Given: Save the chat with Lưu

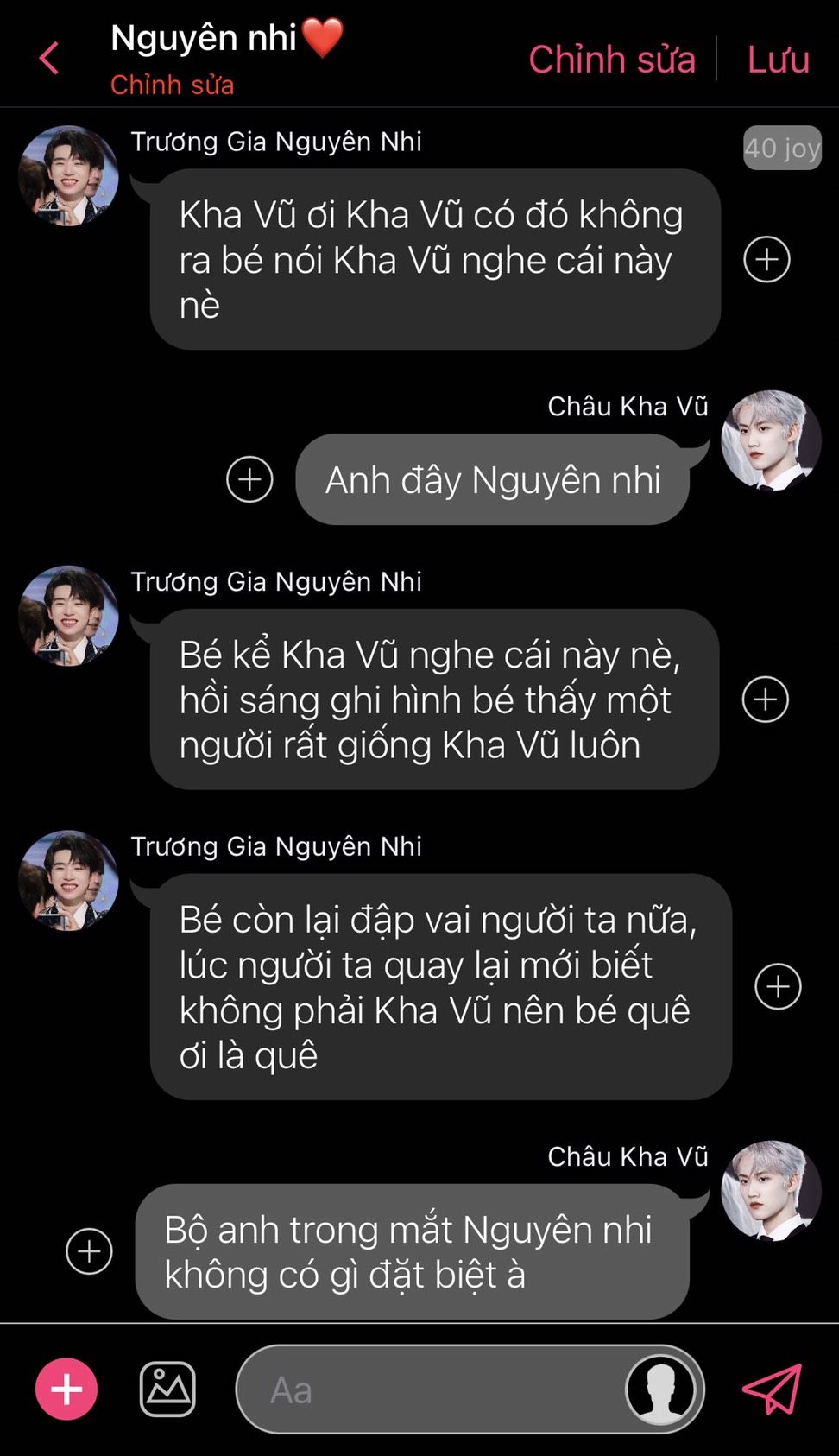Looking at the screenshot, I should click(x=778, y=59).
